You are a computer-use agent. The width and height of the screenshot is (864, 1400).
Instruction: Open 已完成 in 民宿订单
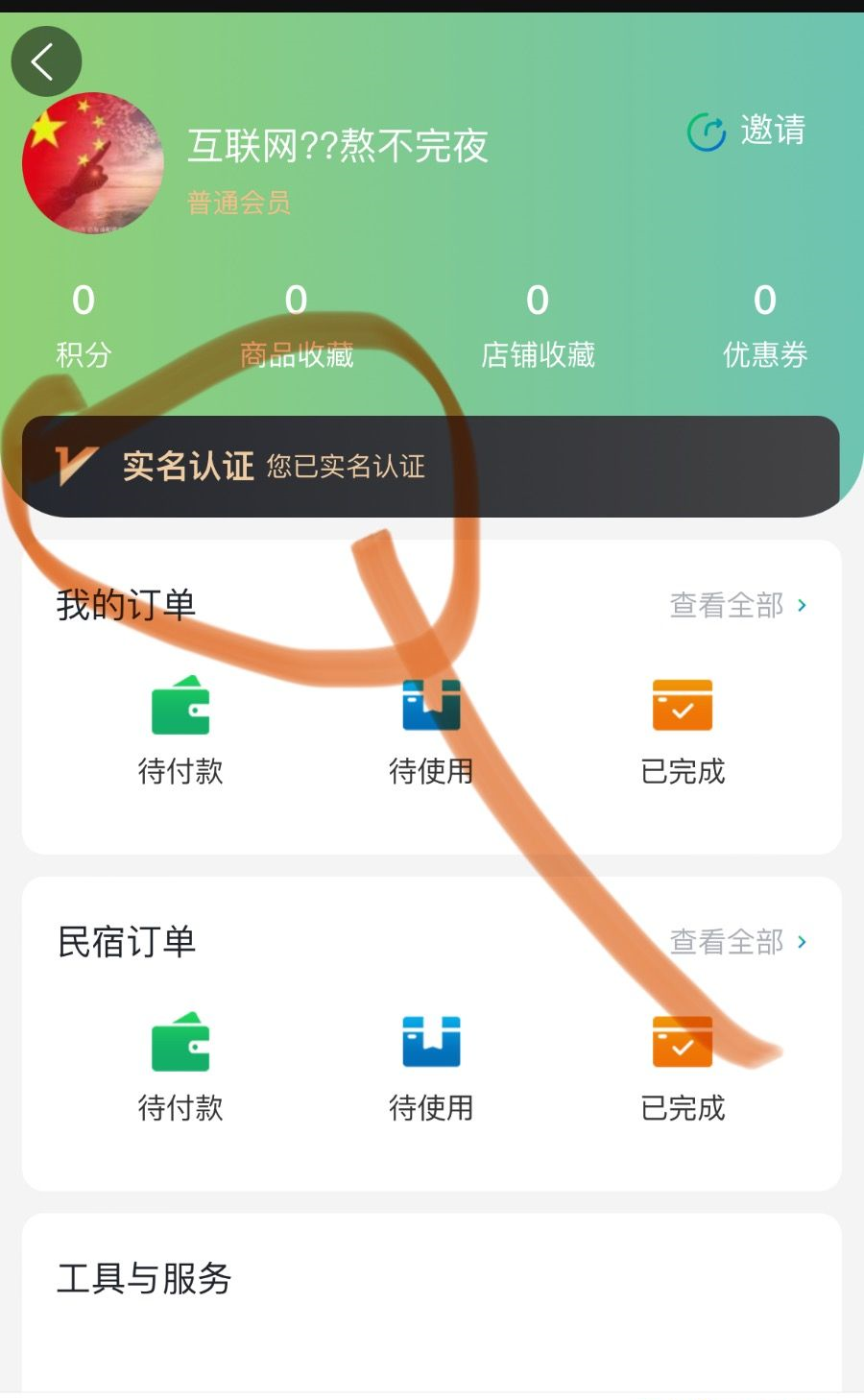pos(683,1066)
